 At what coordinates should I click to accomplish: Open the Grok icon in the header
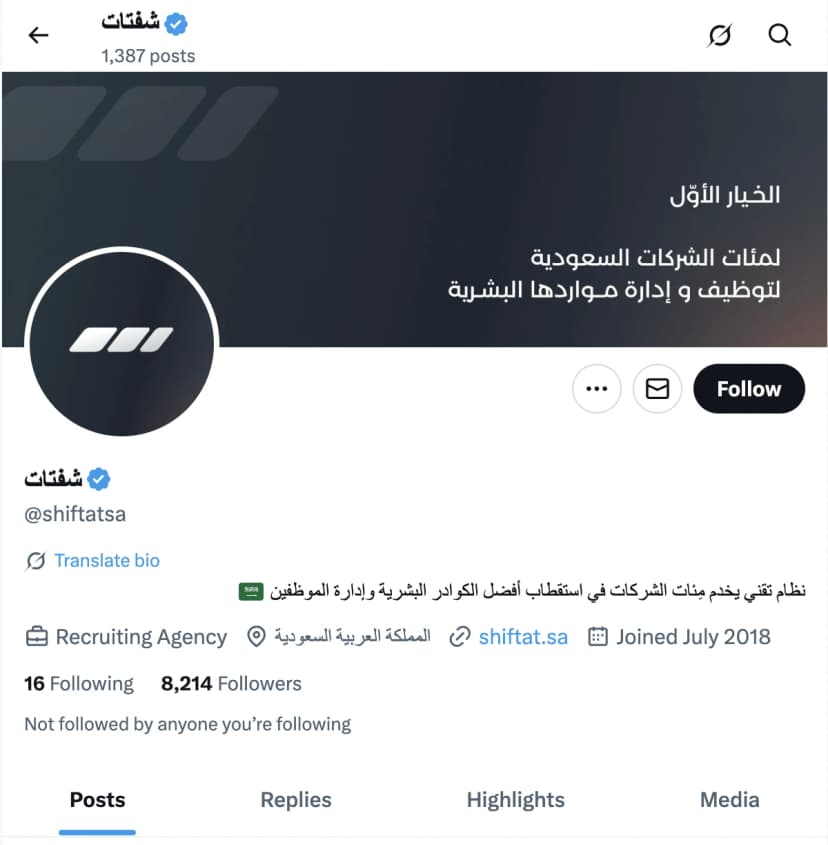click(x=719, y=36)
